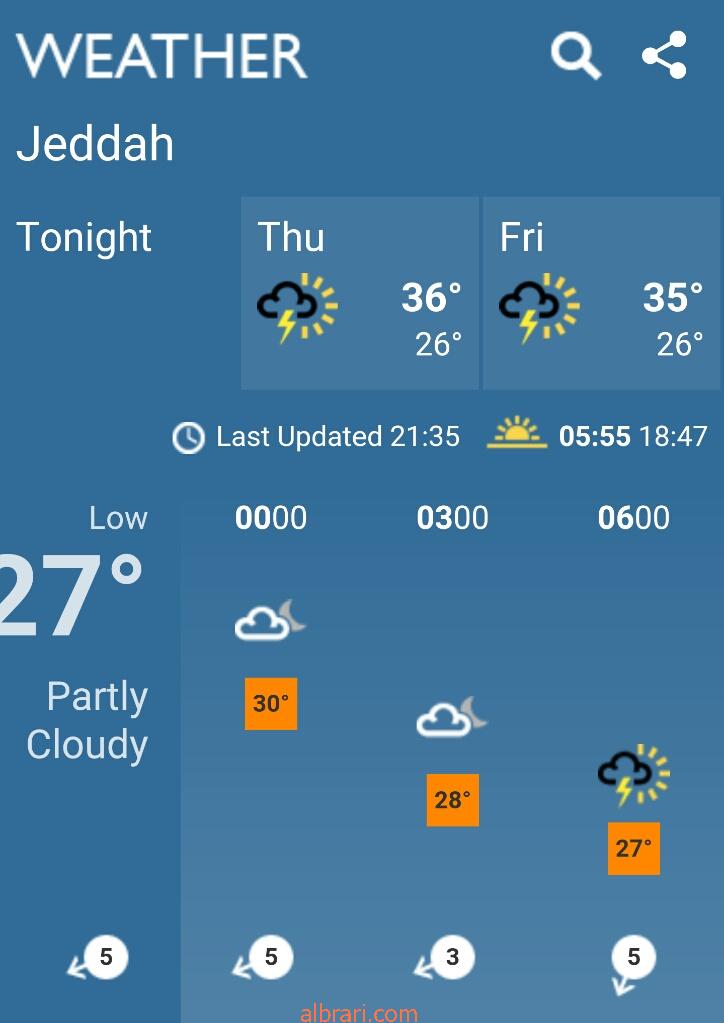The image size is (724, 1023).
Task: Open the location search
Action: pos(575,55)
